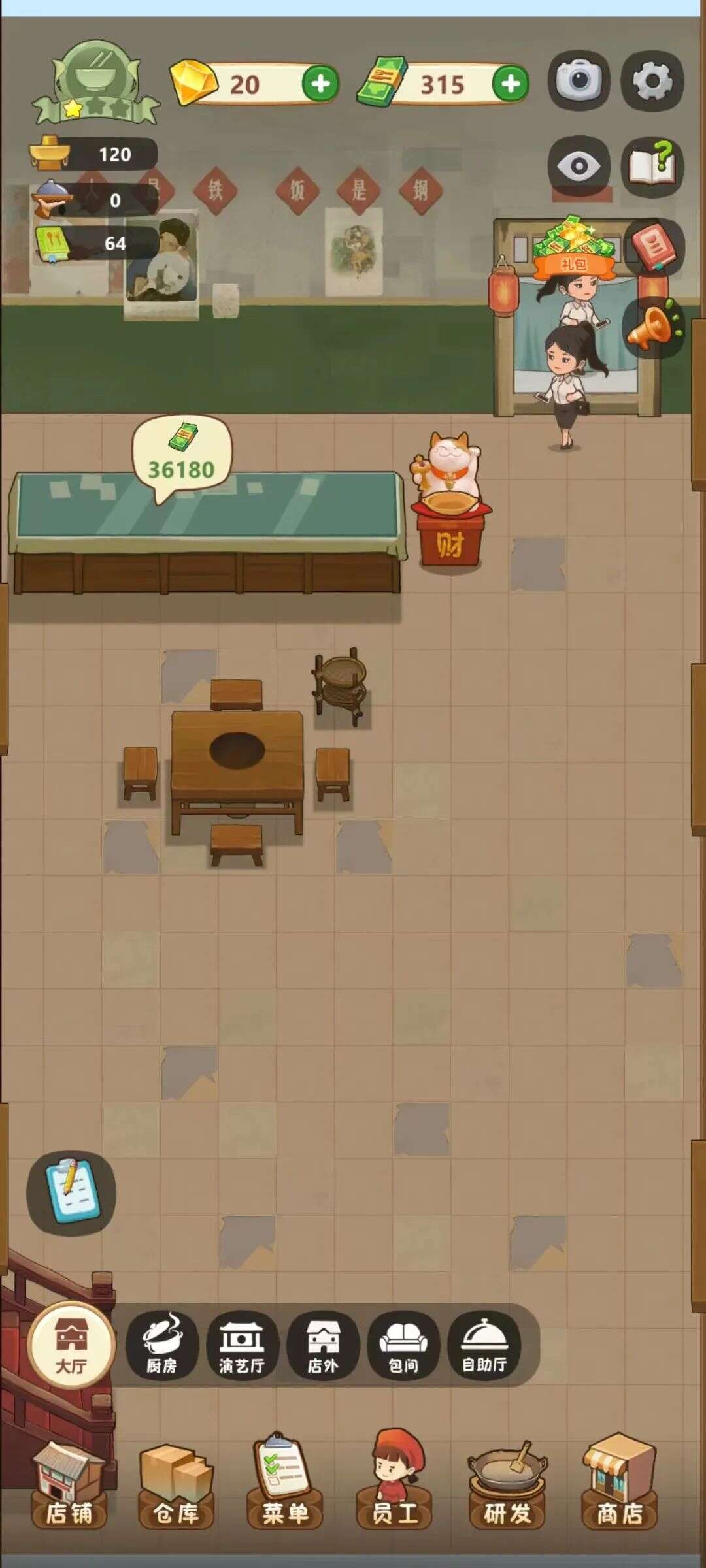Open the 礼包 gift pack
The height and width of the screenshot is (1568, 706).
click(573, 248)
